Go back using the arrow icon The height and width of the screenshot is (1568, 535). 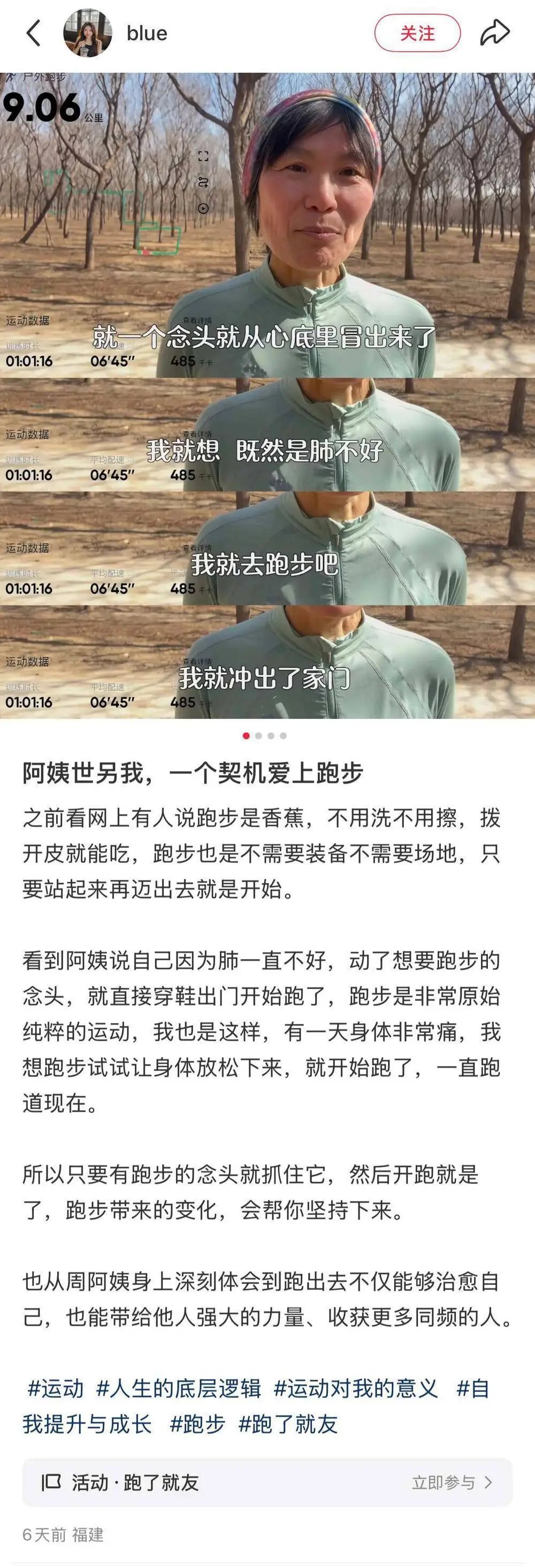[34, 33]
